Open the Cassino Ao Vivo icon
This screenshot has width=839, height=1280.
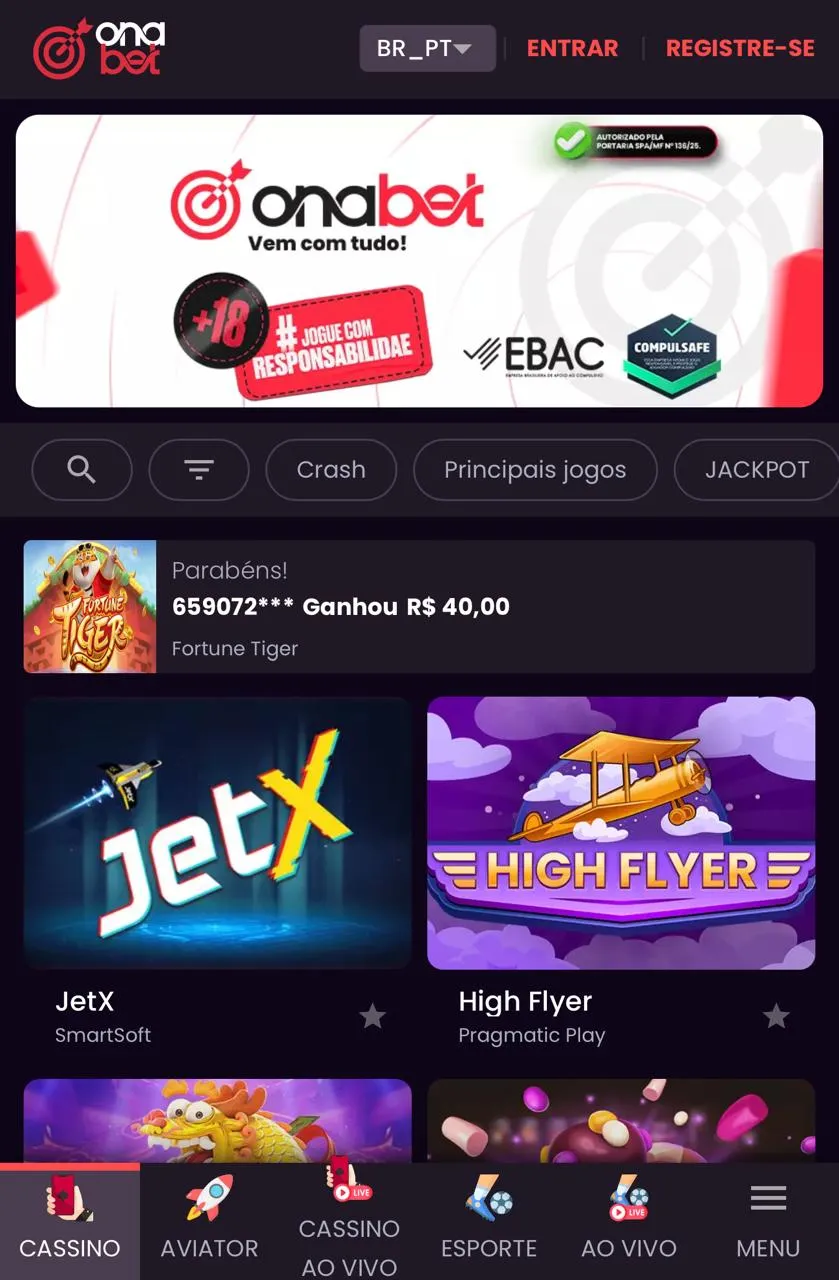349,1190
